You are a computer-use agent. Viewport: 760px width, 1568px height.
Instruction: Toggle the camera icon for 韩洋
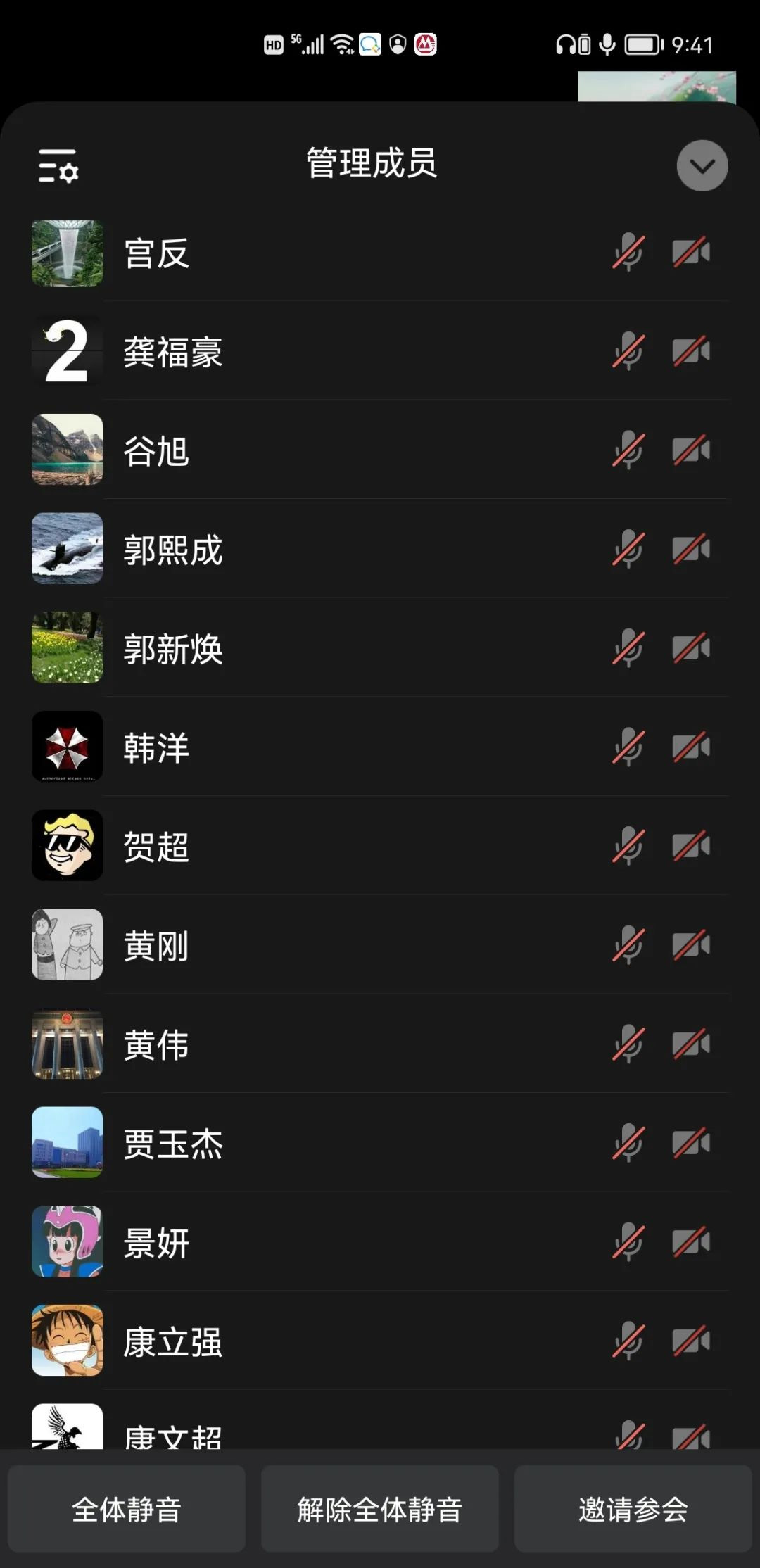(691, 747)
